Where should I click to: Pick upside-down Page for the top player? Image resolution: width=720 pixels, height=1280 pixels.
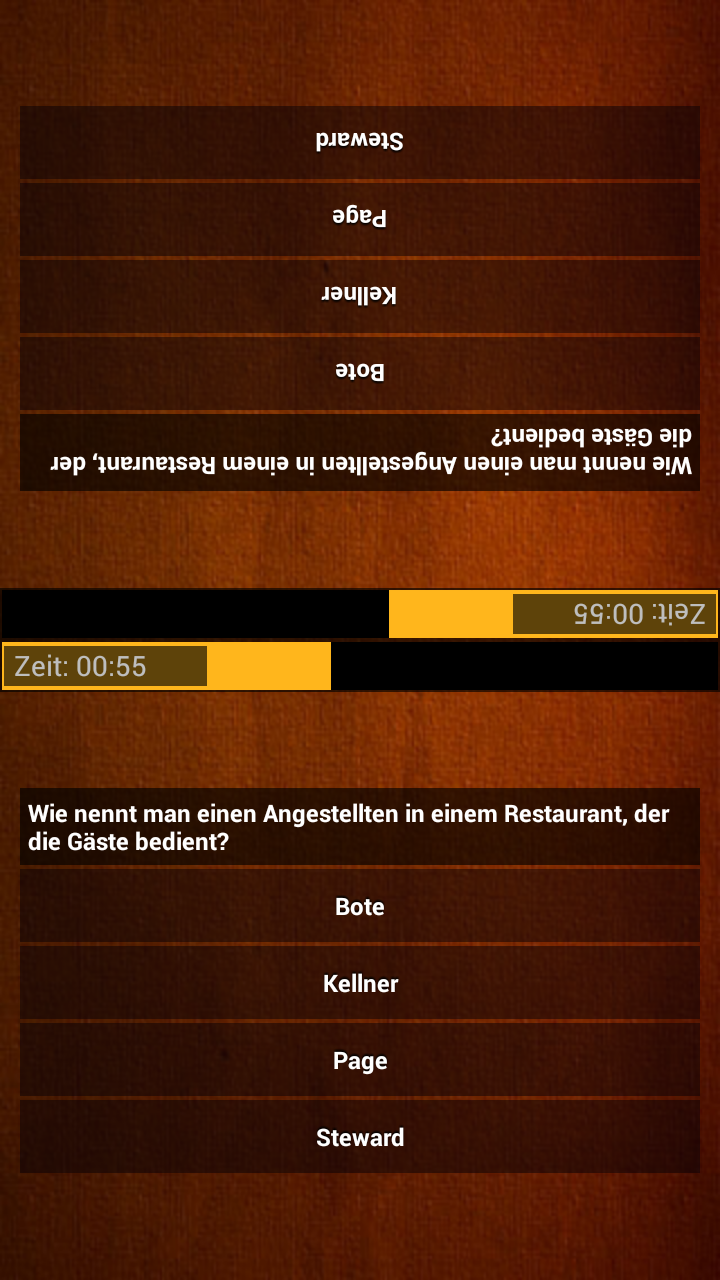pyautogui.click(x=360, y=218)
